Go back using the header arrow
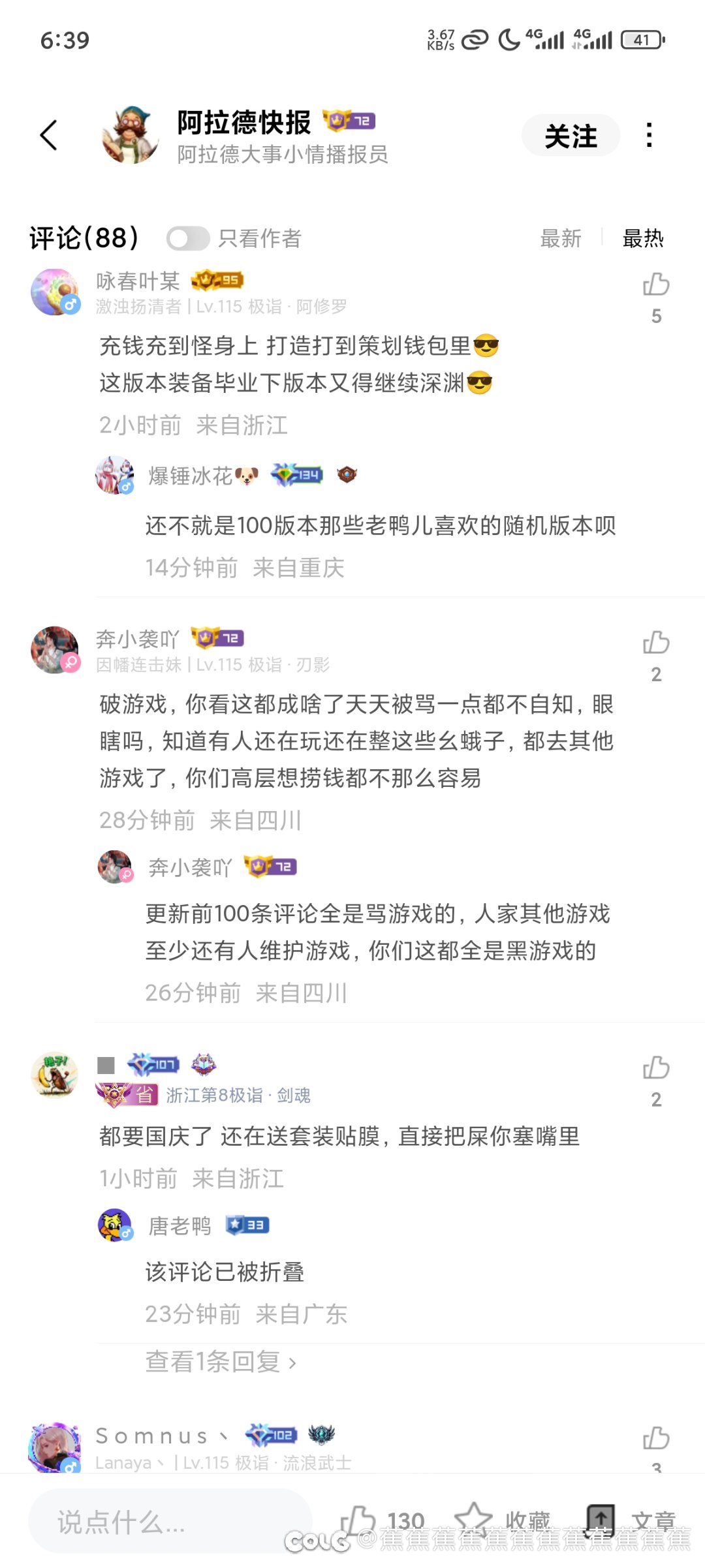Screen dimensions: 705x1568 49,135
